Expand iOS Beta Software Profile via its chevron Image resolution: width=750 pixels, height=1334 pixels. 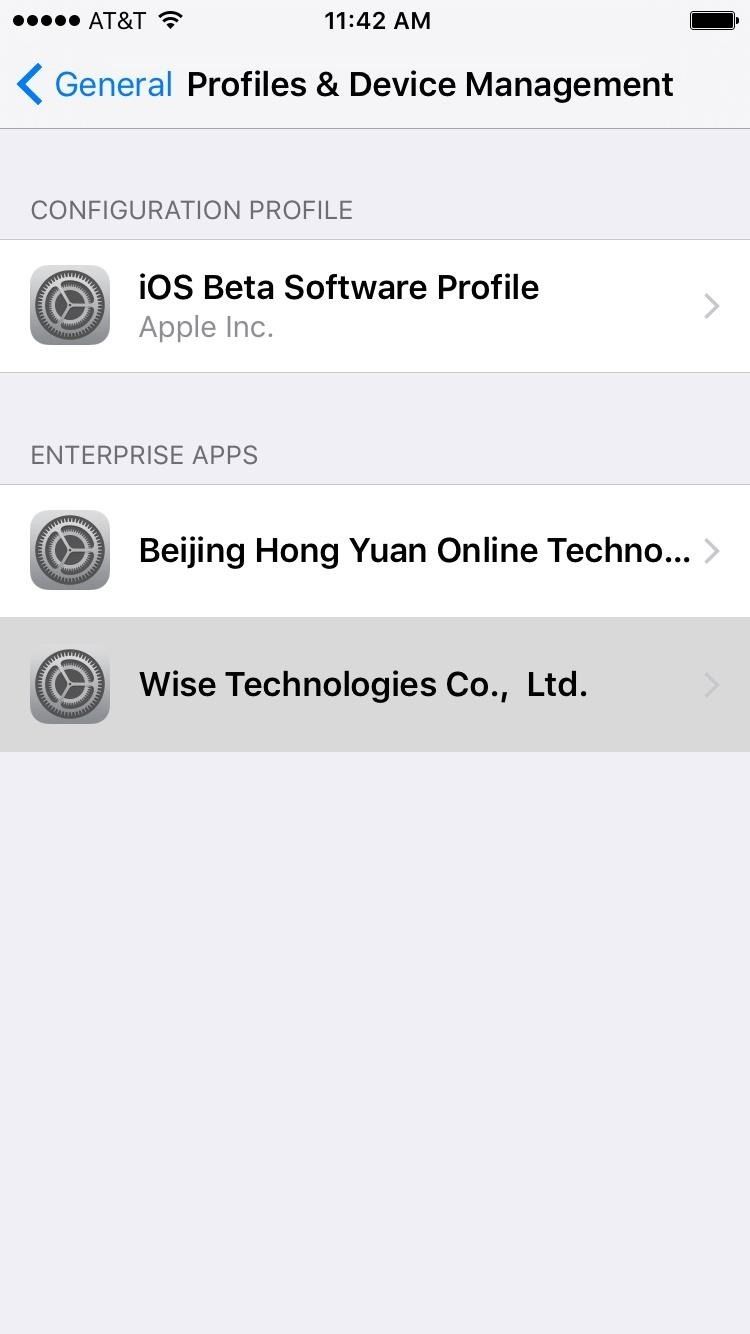point(711,305)
